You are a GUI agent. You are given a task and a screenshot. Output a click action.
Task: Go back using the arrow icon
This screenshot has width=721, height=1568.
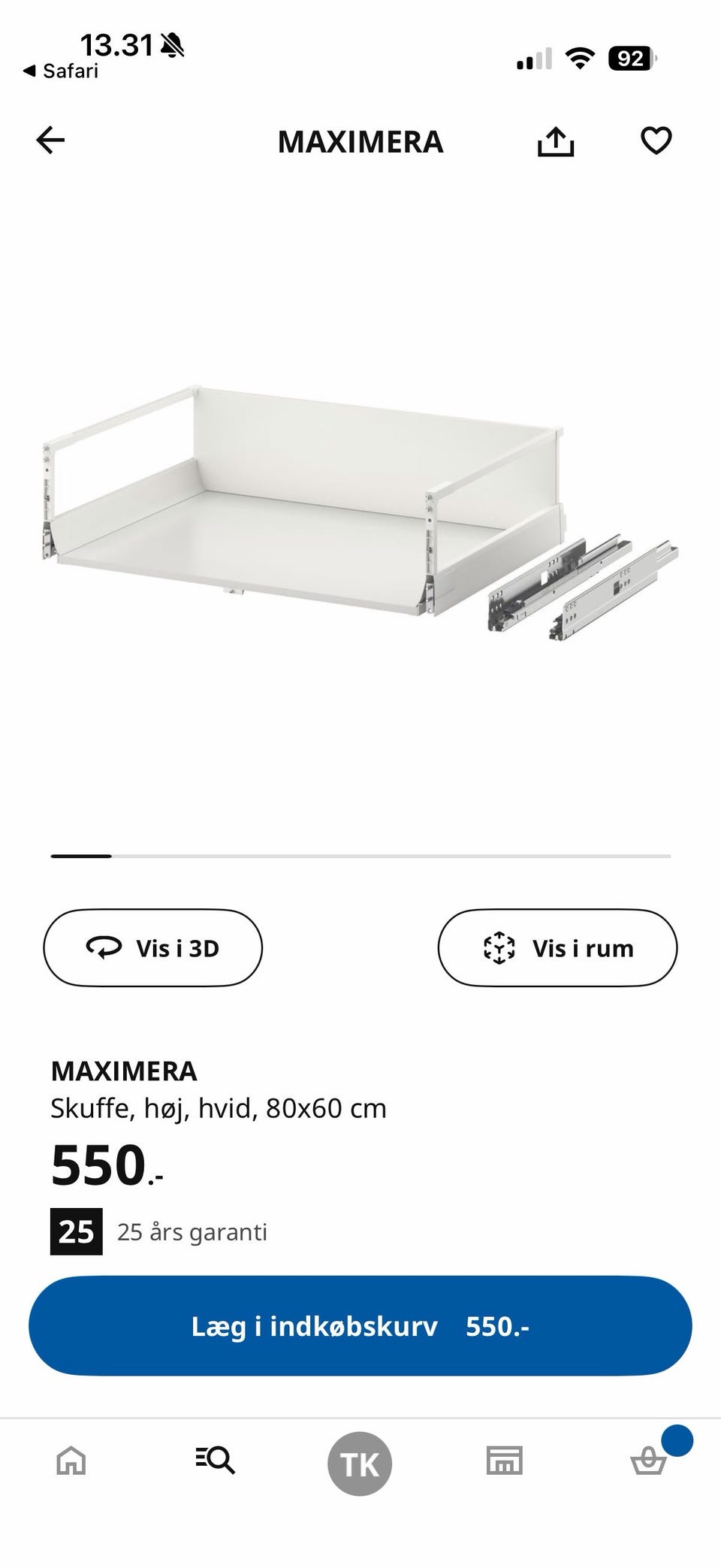click(50, 140)
